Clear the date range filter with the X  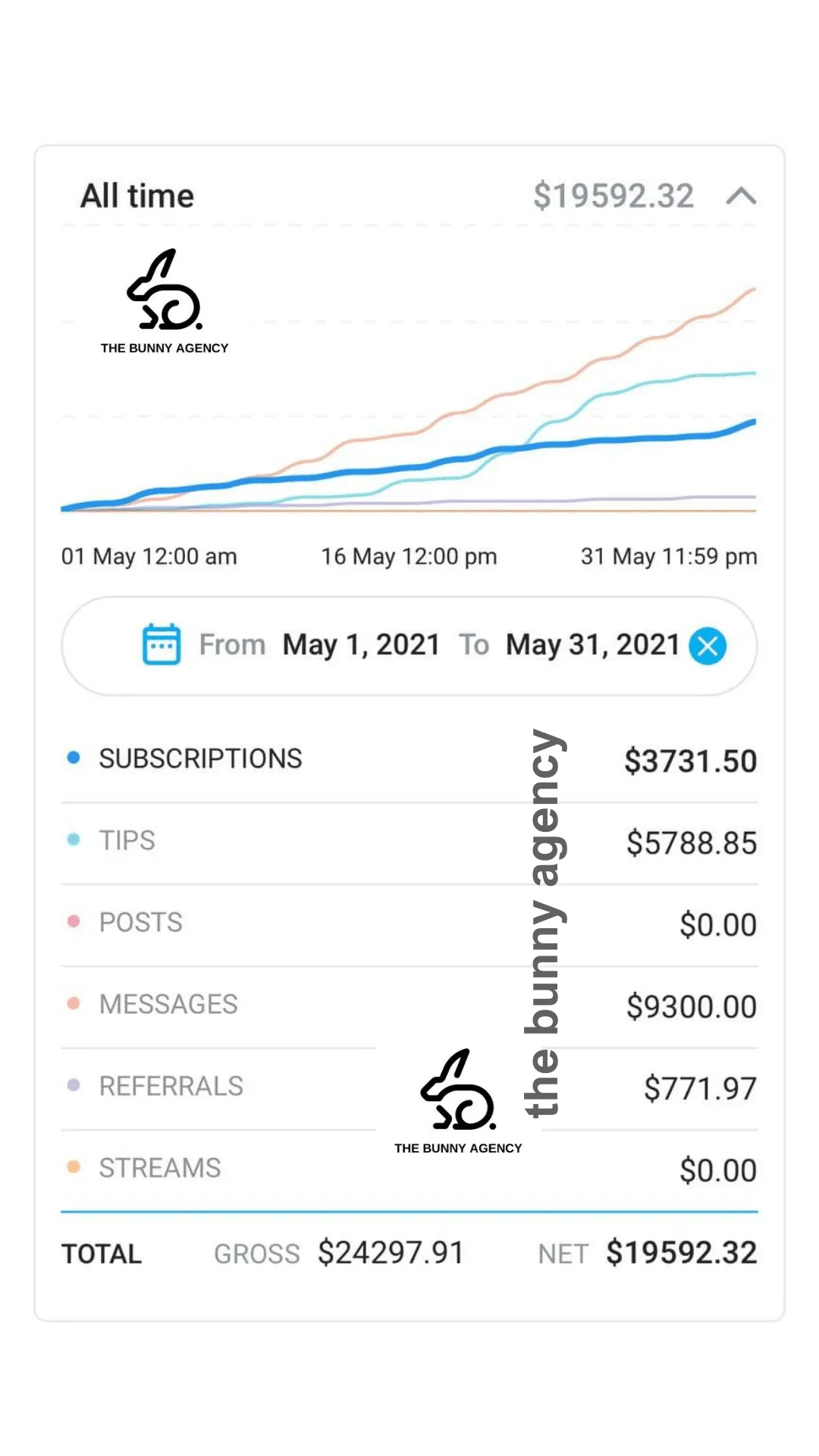[708, 645]
